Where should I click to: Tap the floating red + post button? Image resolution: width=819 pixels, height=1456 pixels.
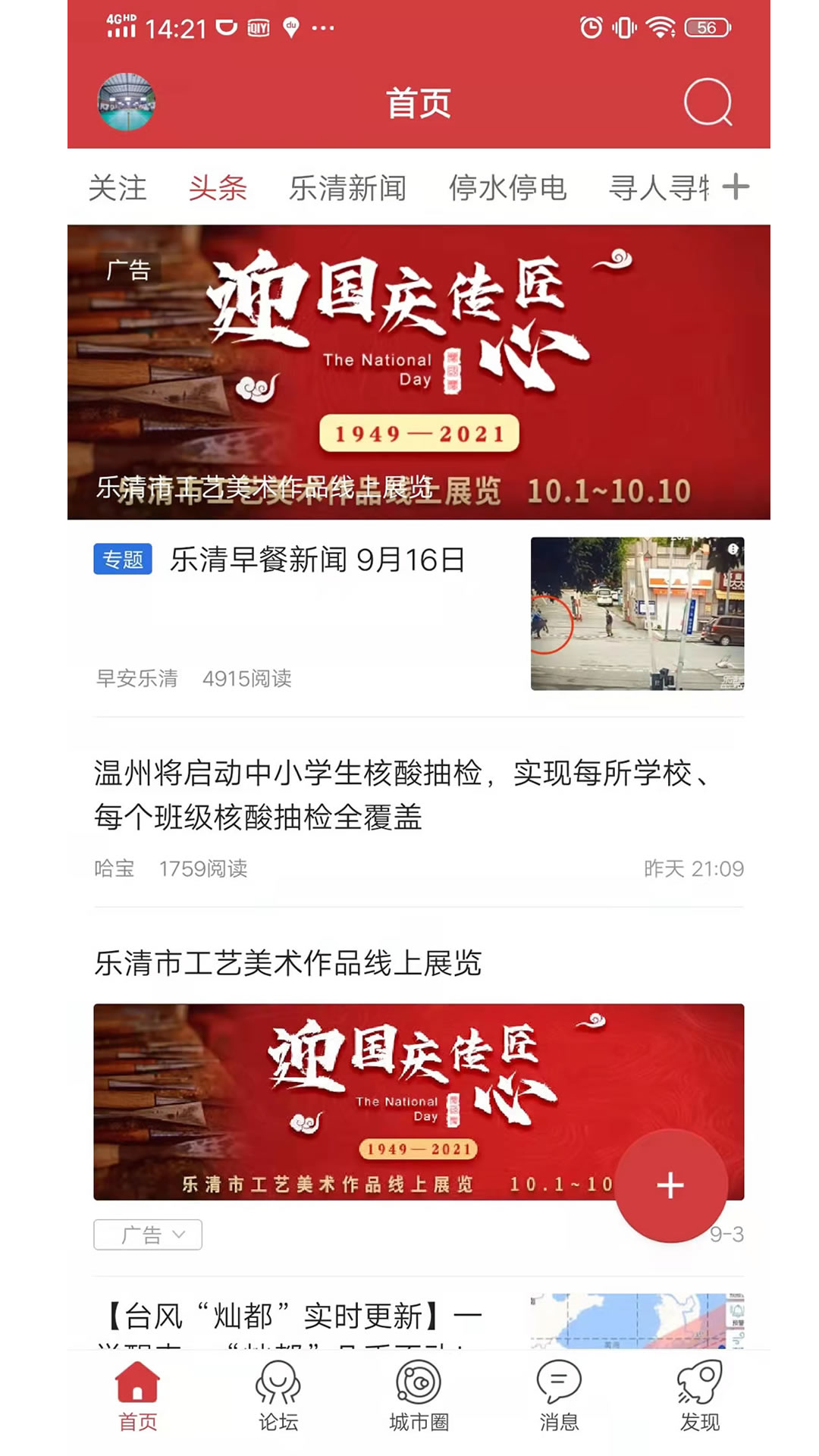pos(670,1185)
